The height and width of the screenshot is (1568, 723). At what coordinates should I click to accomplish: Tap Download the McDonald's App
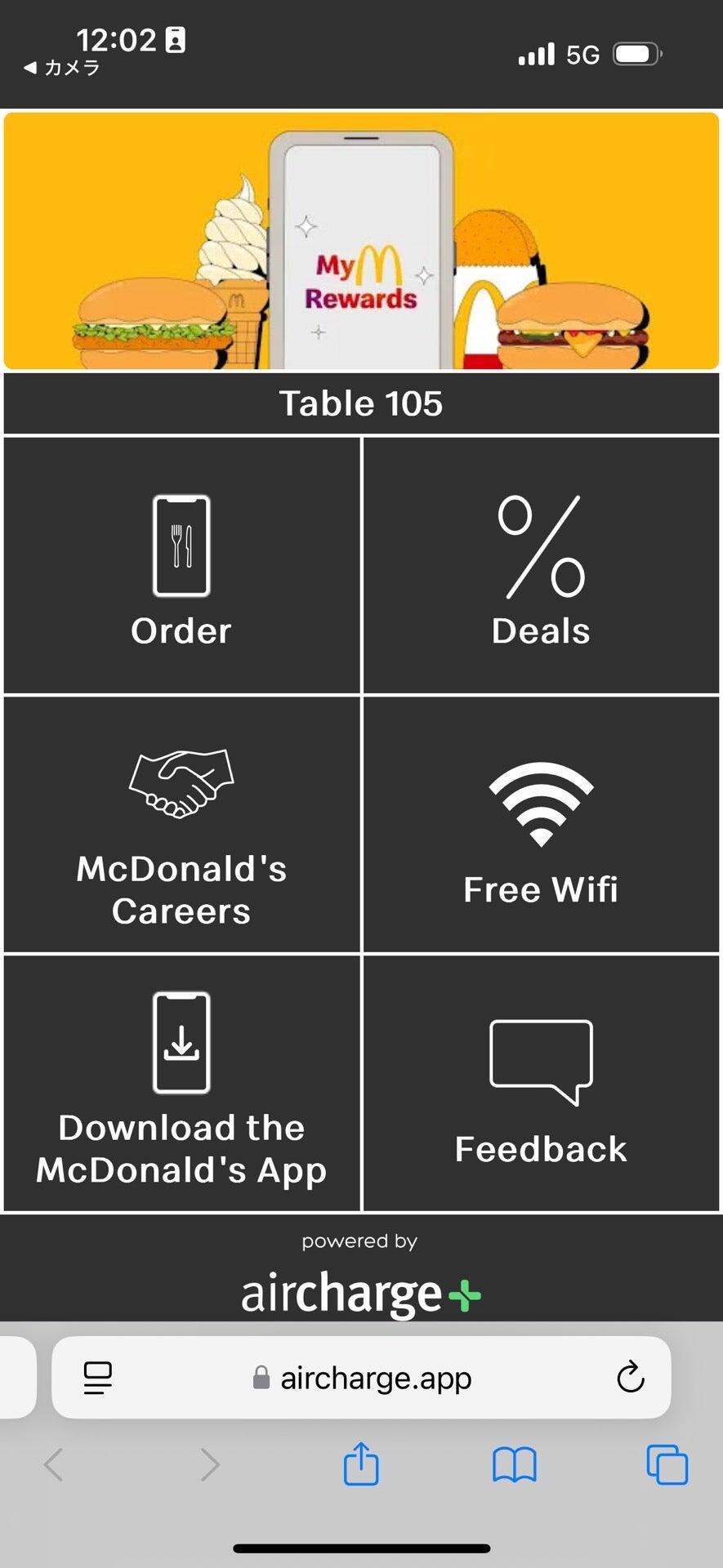coord(181,1084)
